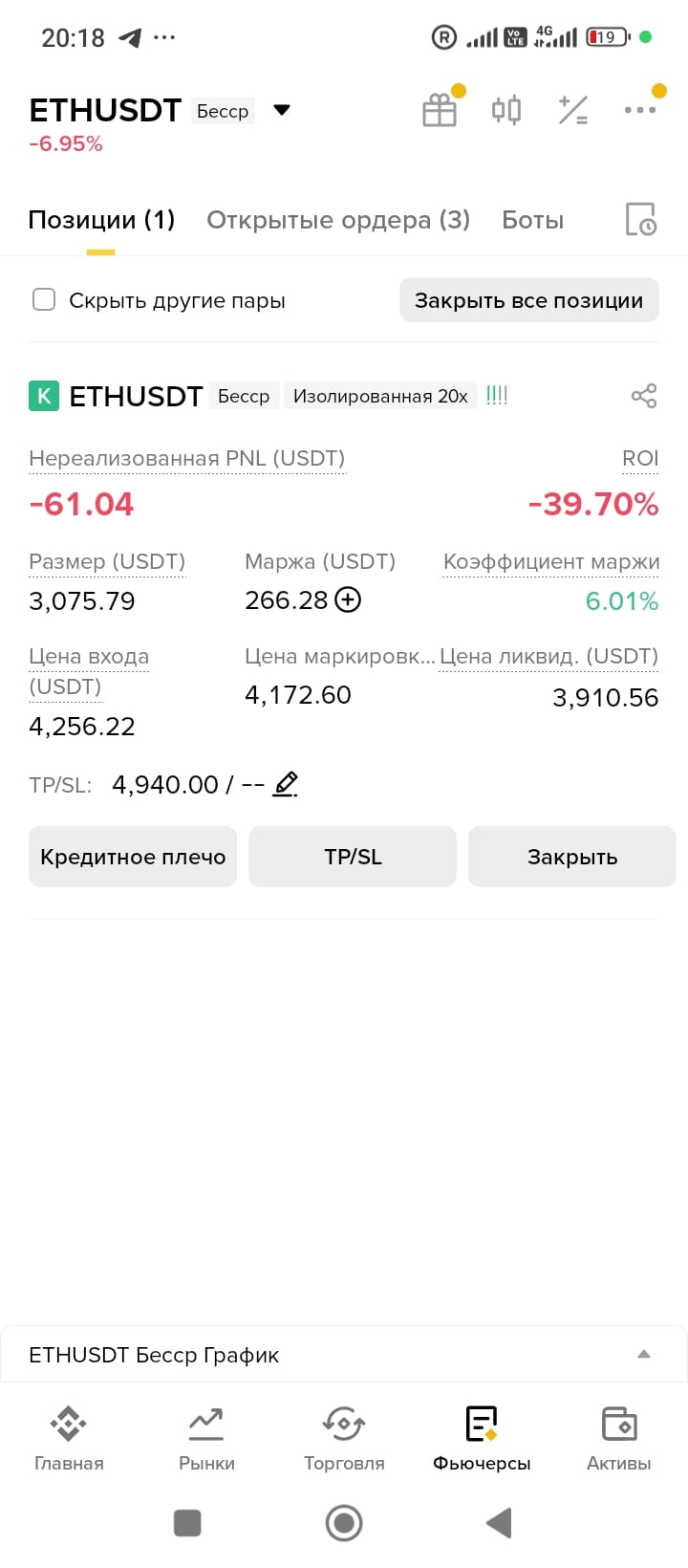Tap Закрыть все позиции button
Screen dimensions: 688x1568
pyautogui.click(x=529, y=300)
